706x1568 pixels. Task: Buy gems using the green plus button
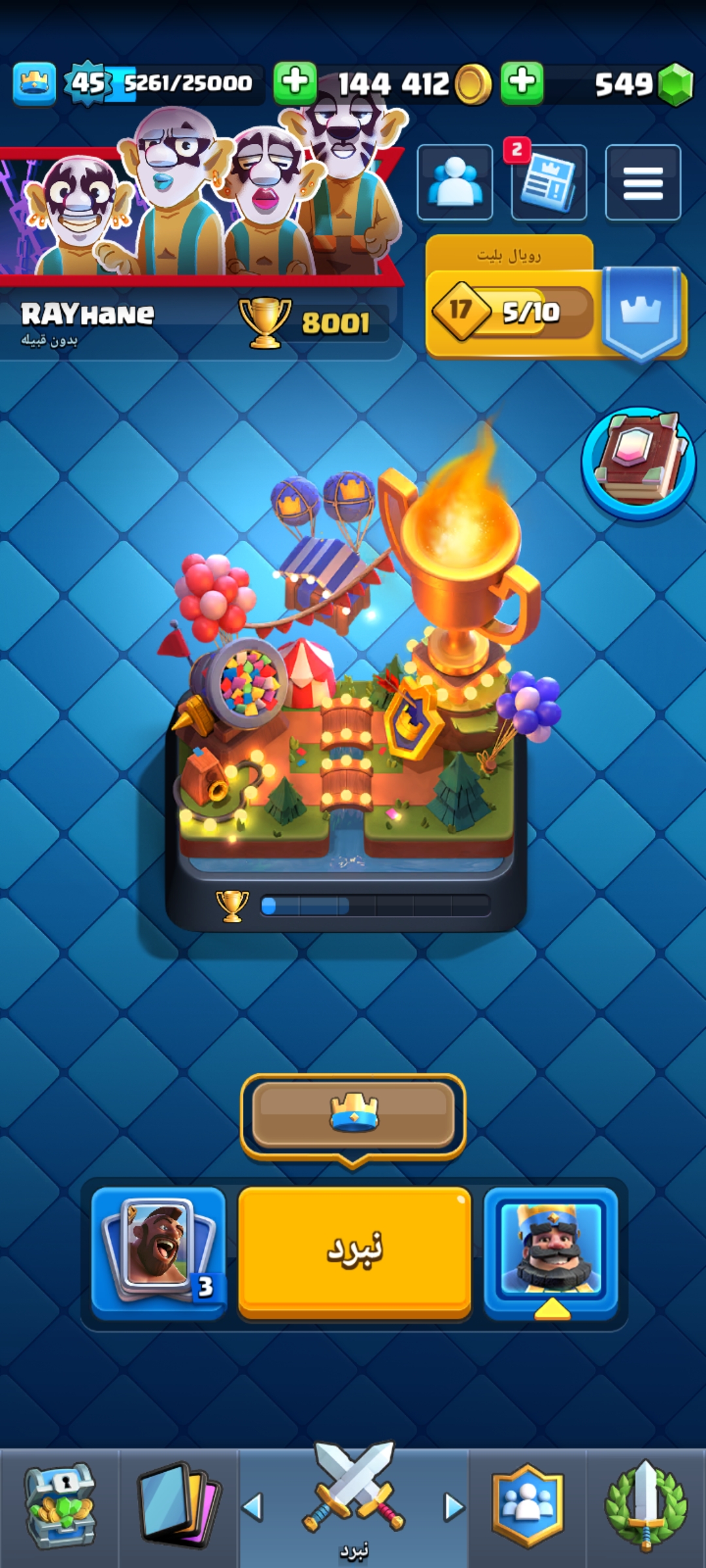[522, 83]
